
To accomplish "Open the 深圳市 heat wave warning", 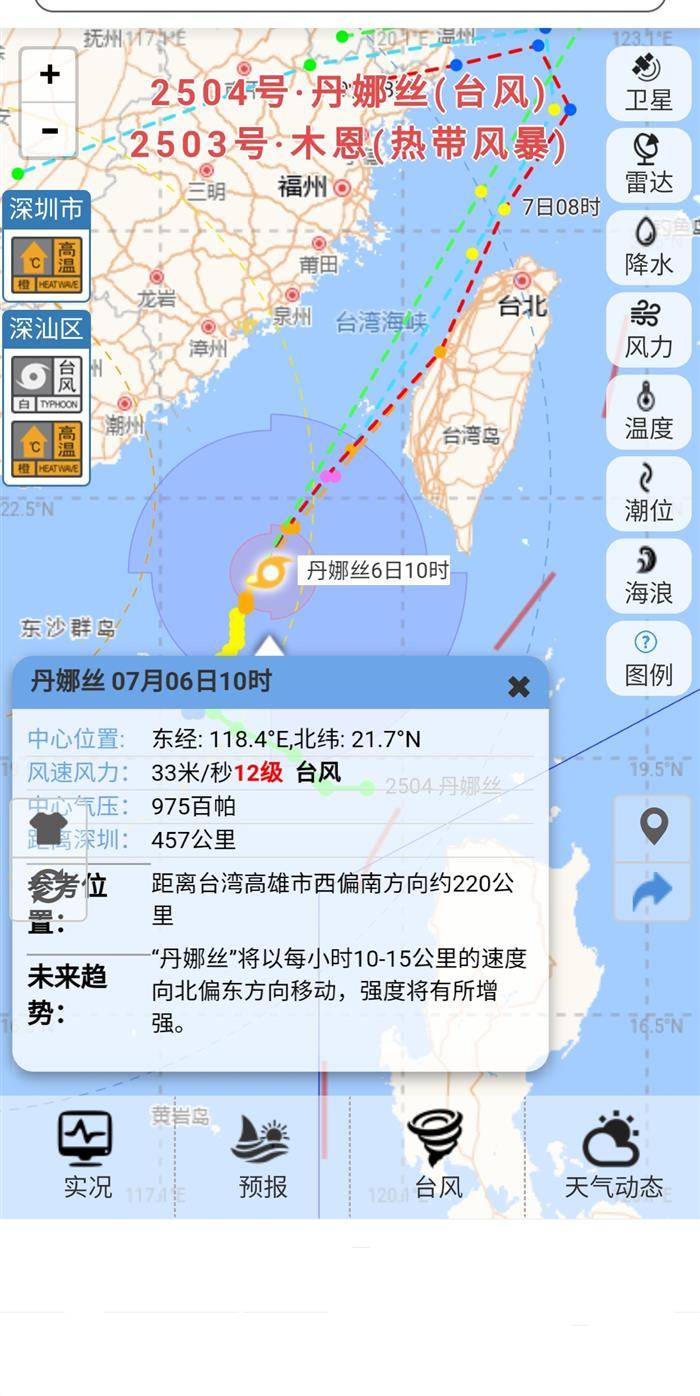I will [x=46, y=265].
